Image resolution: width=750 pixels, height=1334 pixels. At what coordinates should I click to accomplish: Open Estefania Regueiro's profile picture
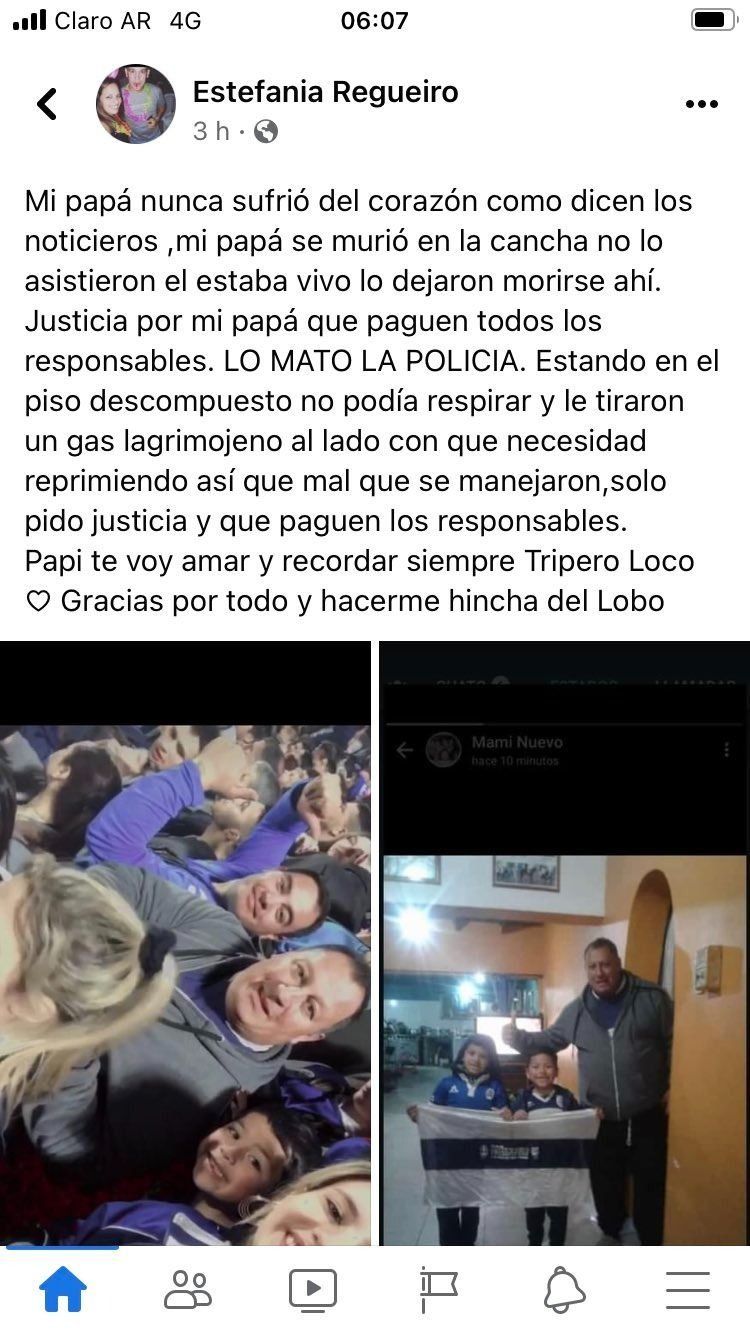(135, 104)
